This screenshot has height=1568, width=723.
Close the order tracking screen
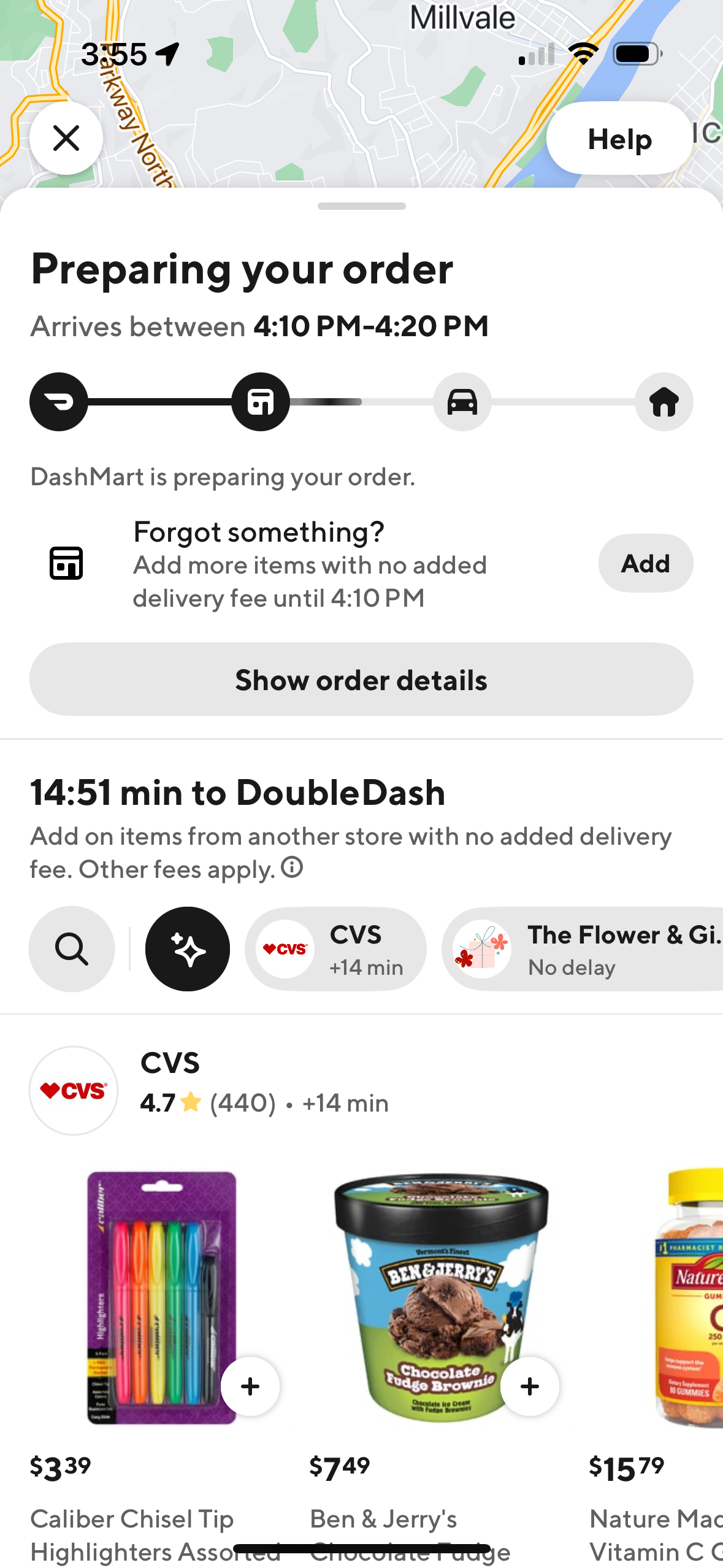[x=66, y=137]
